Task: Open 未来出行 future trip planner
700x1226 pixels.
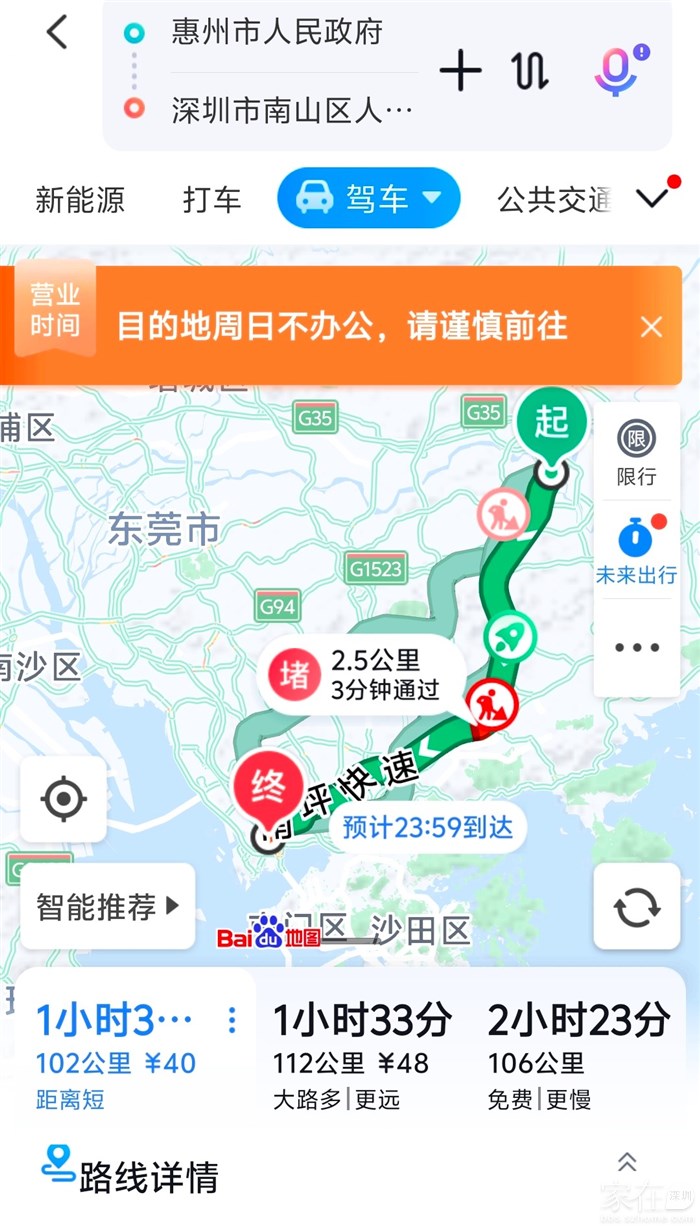Action: [x=636, y=549]
